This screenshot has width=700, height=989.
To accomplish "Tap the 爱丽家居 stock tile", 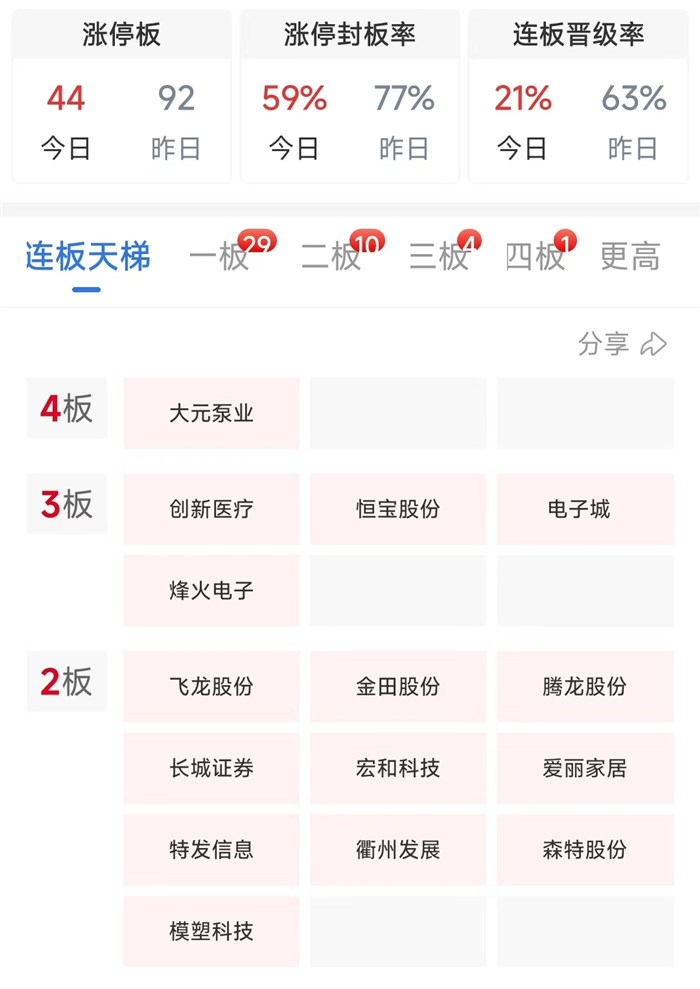I will point(585,768).
